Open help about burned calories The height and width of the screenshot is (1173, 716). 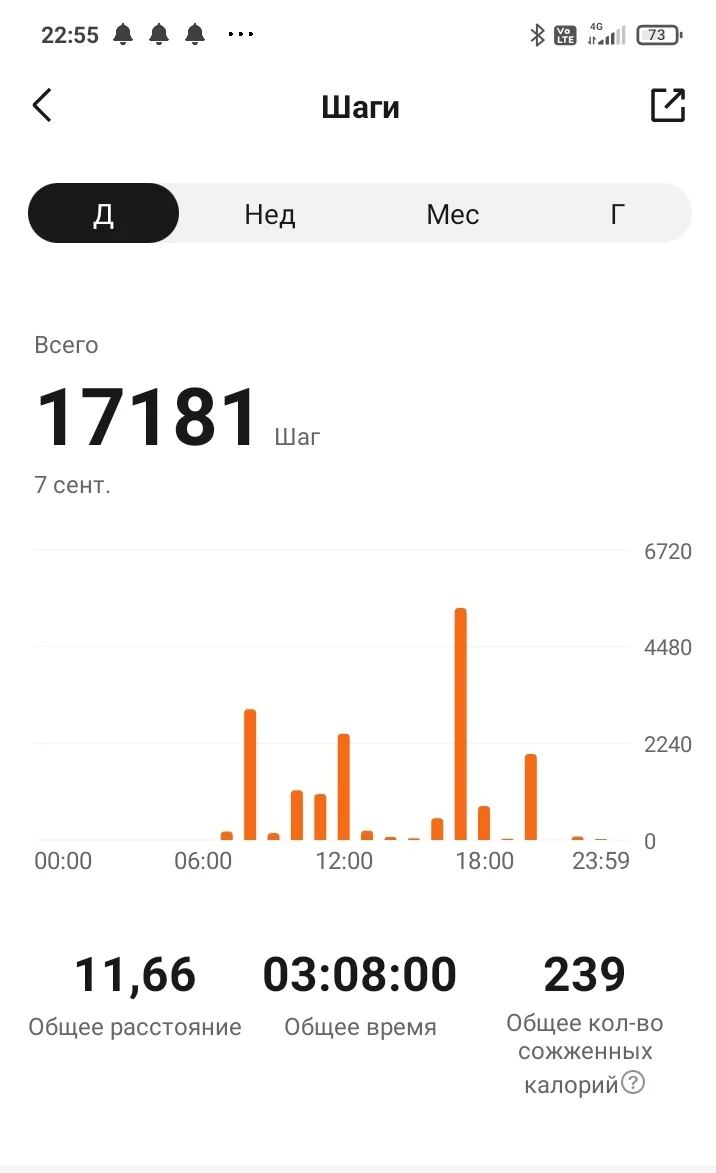(632, 1082)
